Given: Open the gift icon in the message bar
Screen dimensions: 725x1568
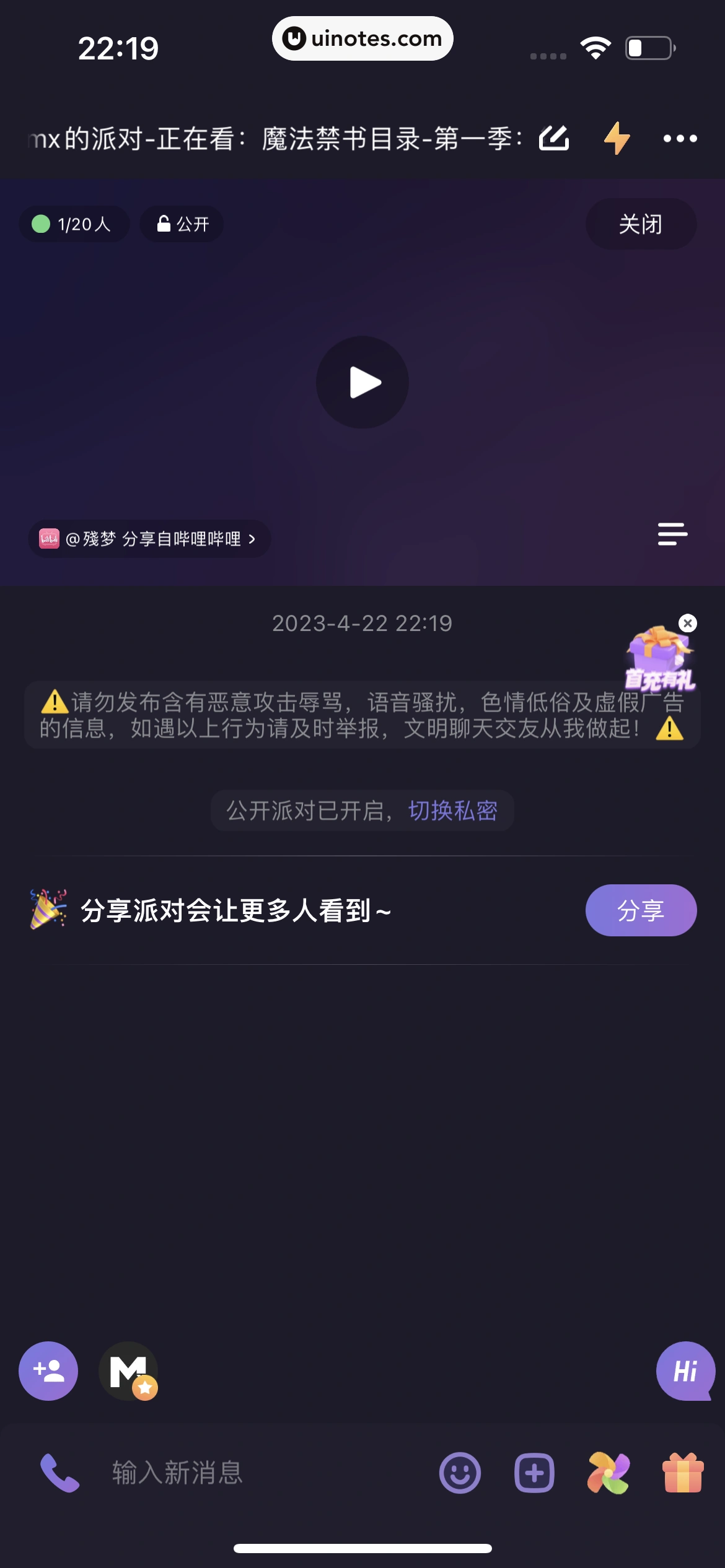Looking at the screenshot, I should pyautogui.click(x=683, y=1473).
